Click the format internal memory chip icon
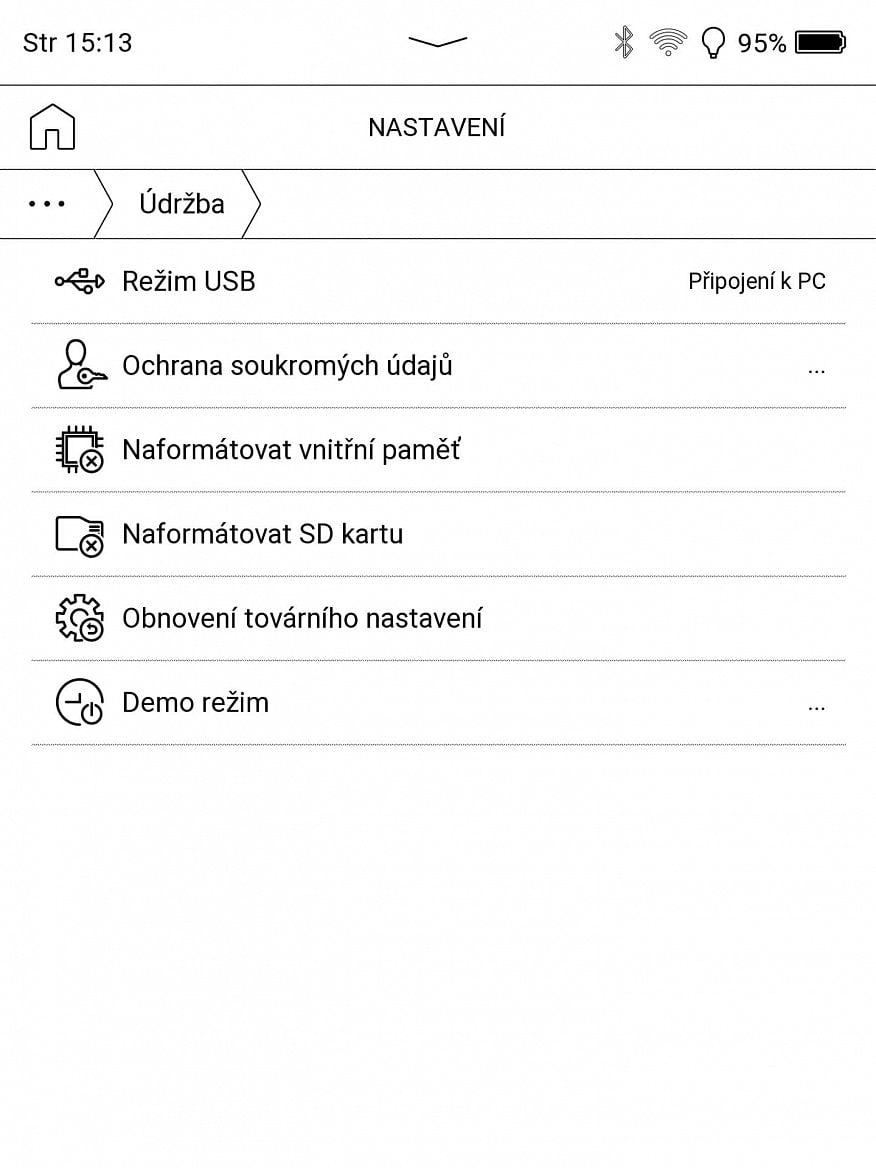The height and width of the screenshot is (1168, 876). click(x=78, y=449)
